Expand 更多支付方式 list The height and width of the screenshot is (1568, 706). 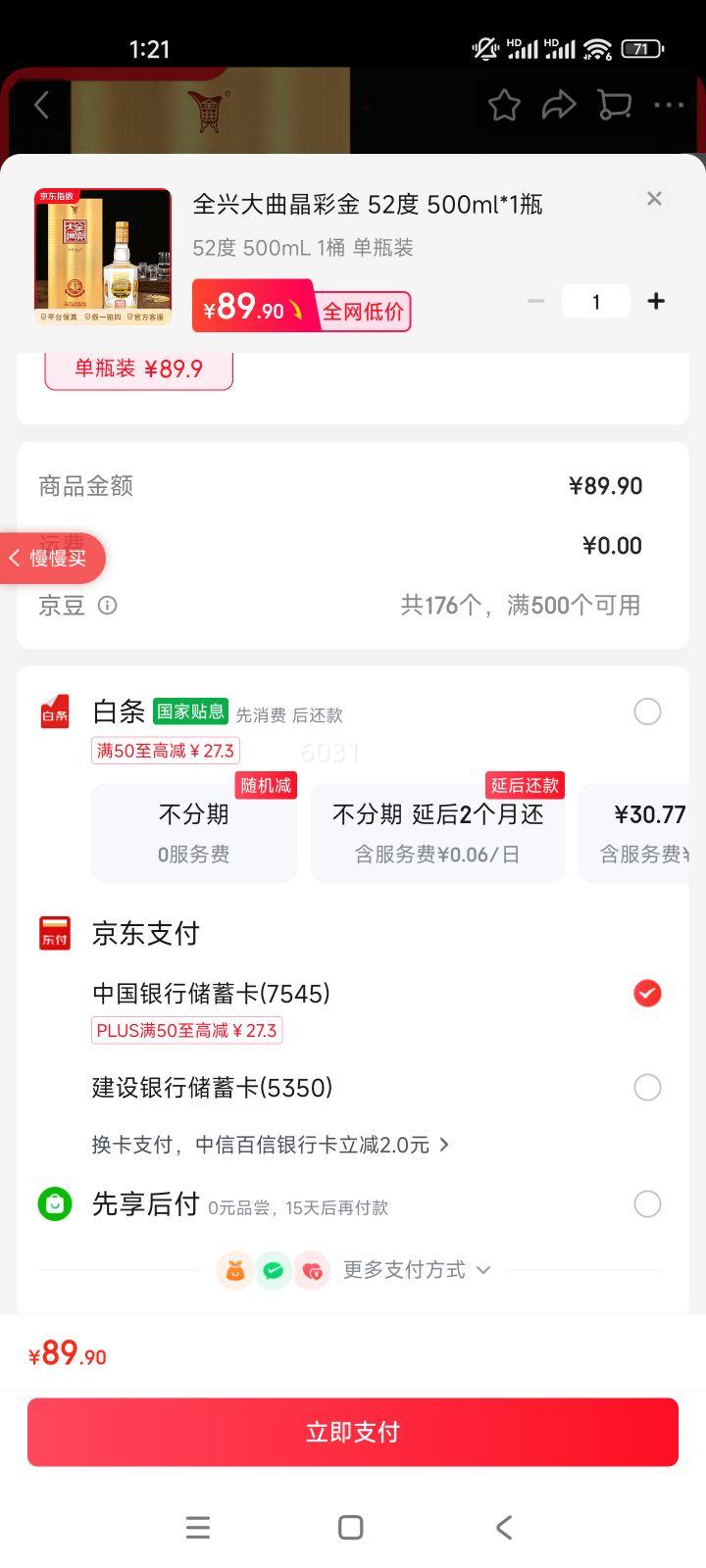pyautogui.click(x=416, y=1269)
